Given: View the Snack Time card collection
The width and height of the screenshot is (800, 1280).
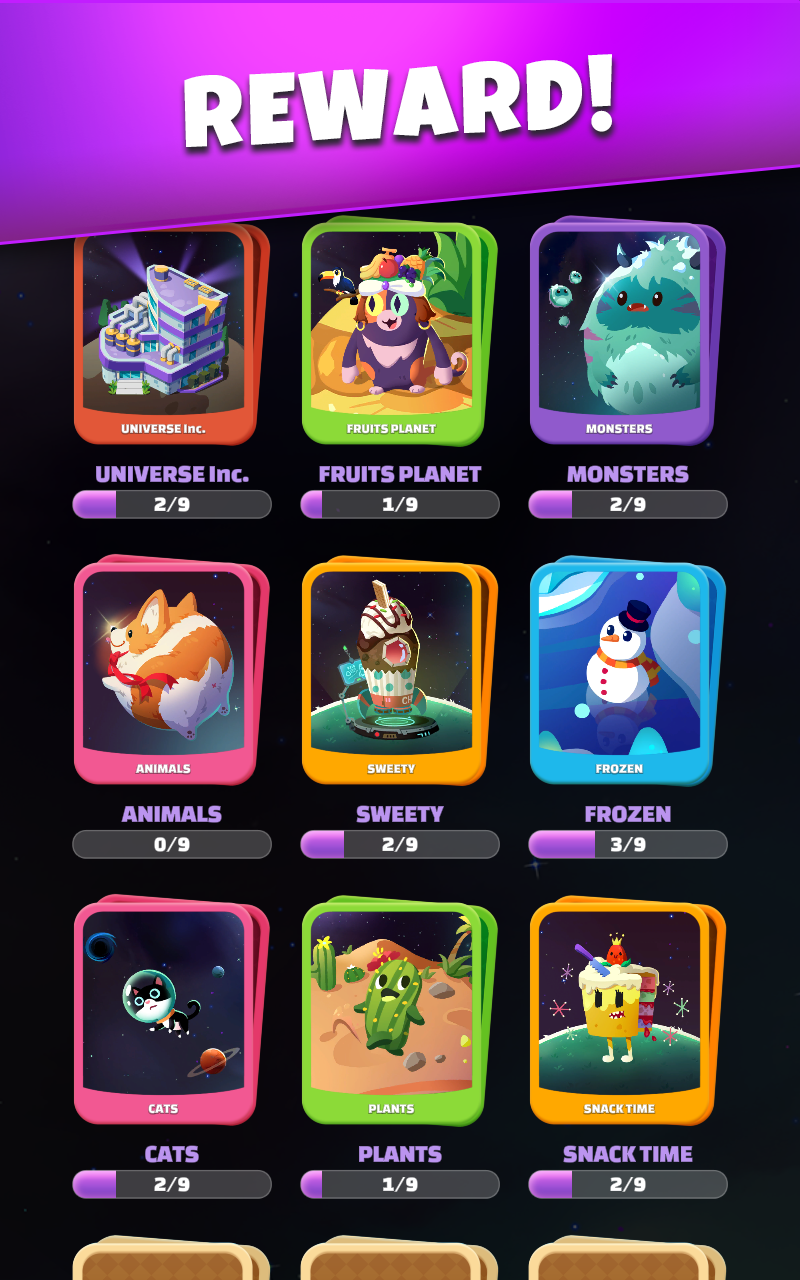Looking at the screenshot, I should (x=620, y=1010).
